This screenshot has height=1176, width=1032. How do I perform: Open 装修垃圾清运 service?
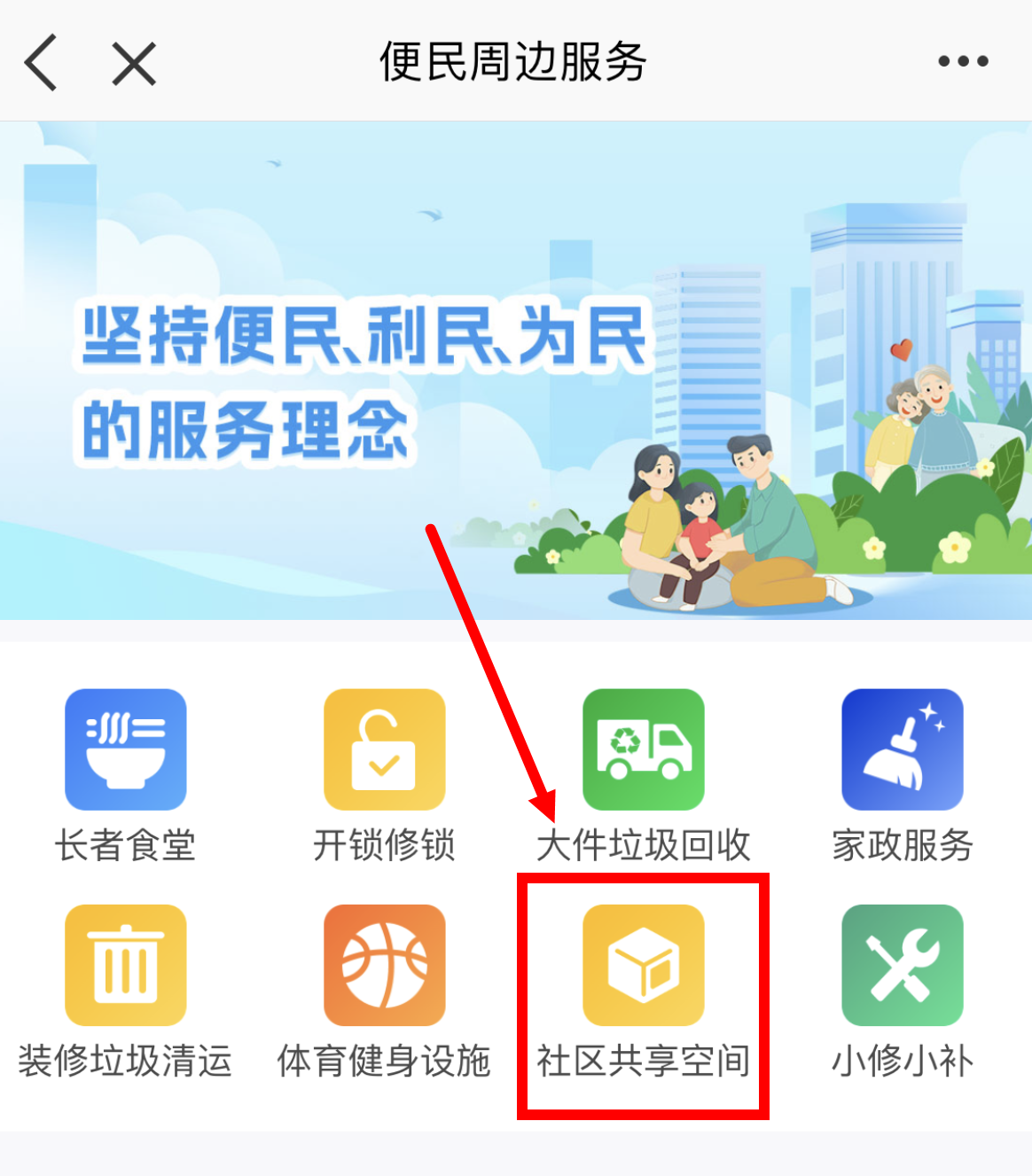point(125,966)
